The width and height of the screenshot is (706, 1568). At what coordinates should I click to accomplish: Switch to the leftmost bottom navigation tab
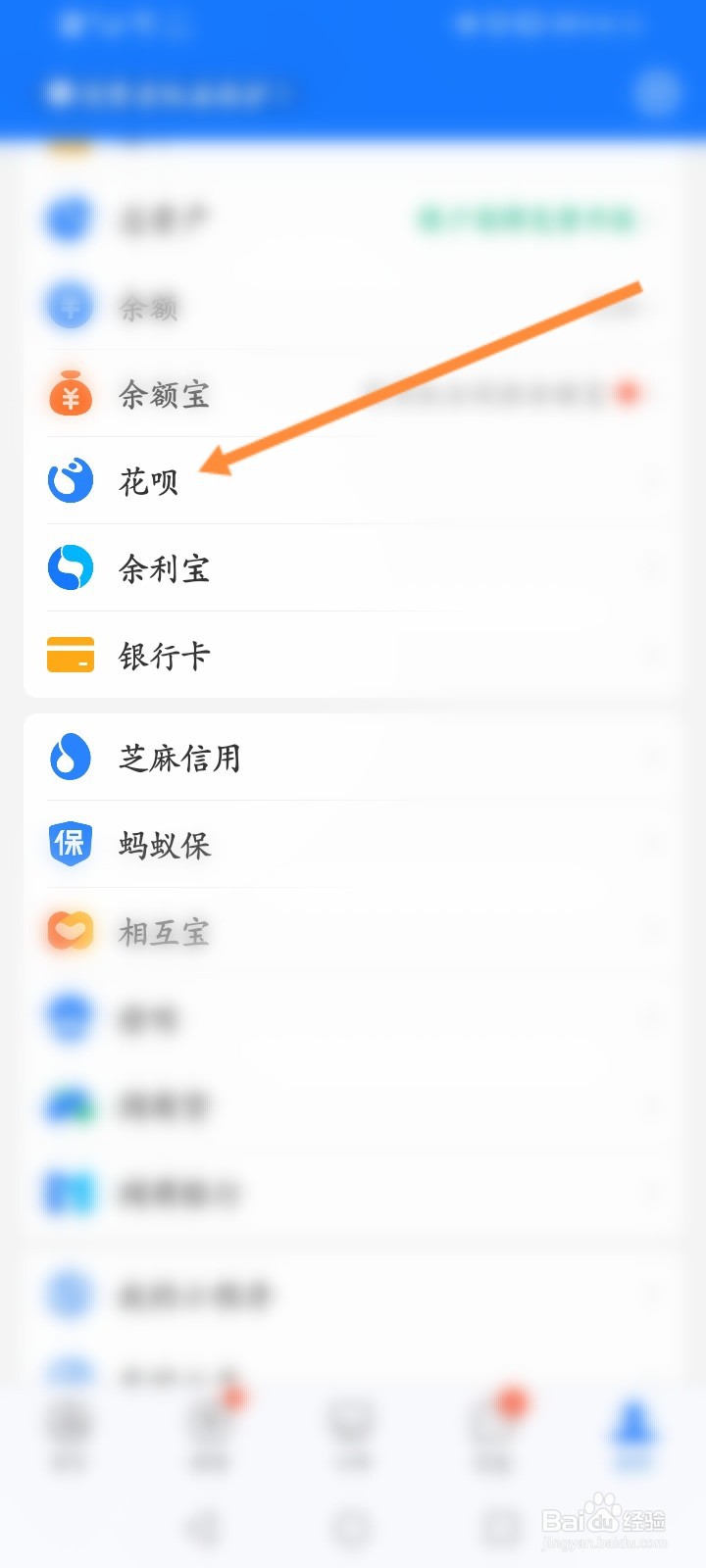pos(69,1431)
